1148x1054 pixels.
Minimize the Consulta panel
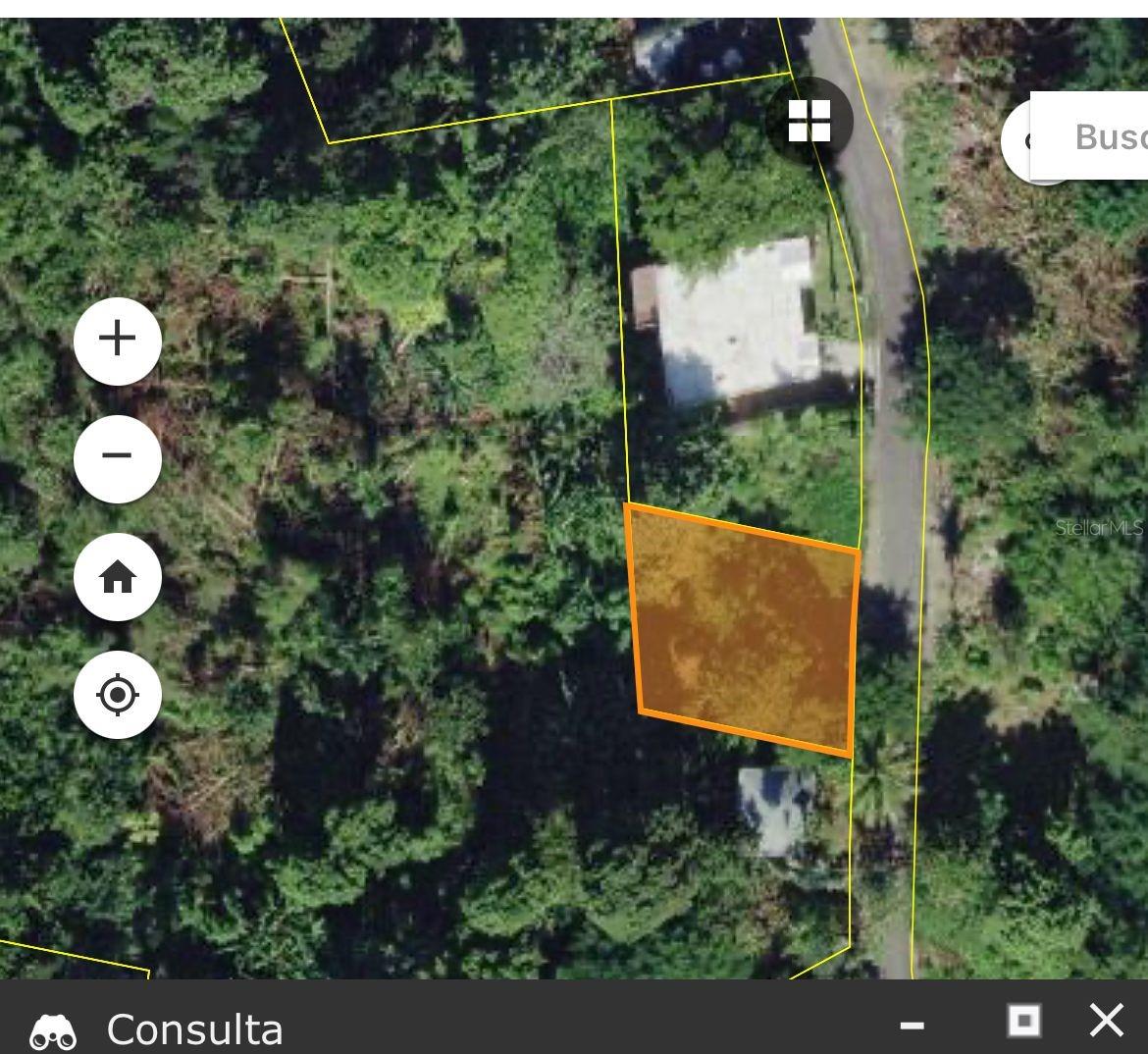click(912, 1025)
